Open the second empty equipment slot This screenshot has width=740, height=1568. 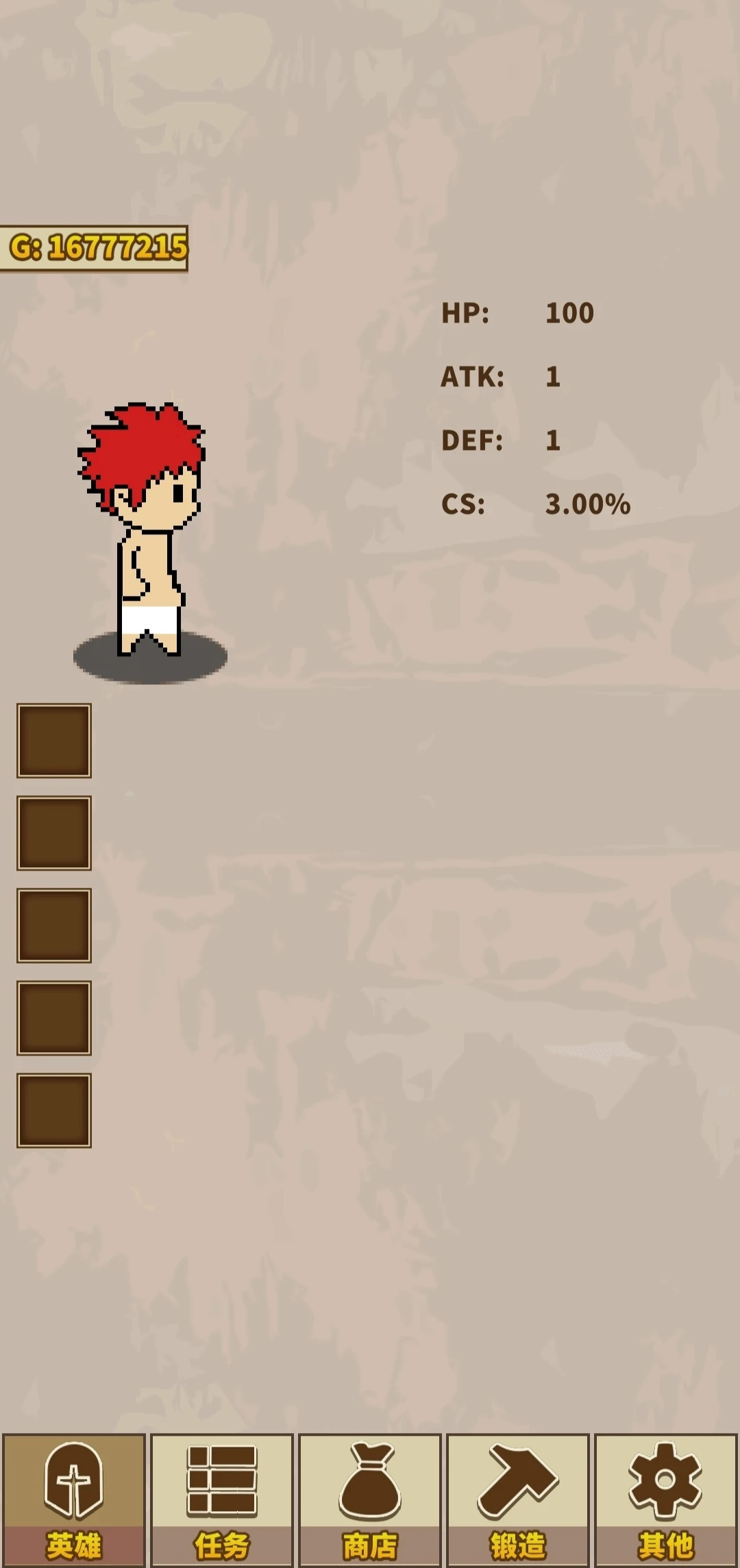point(54,833)
